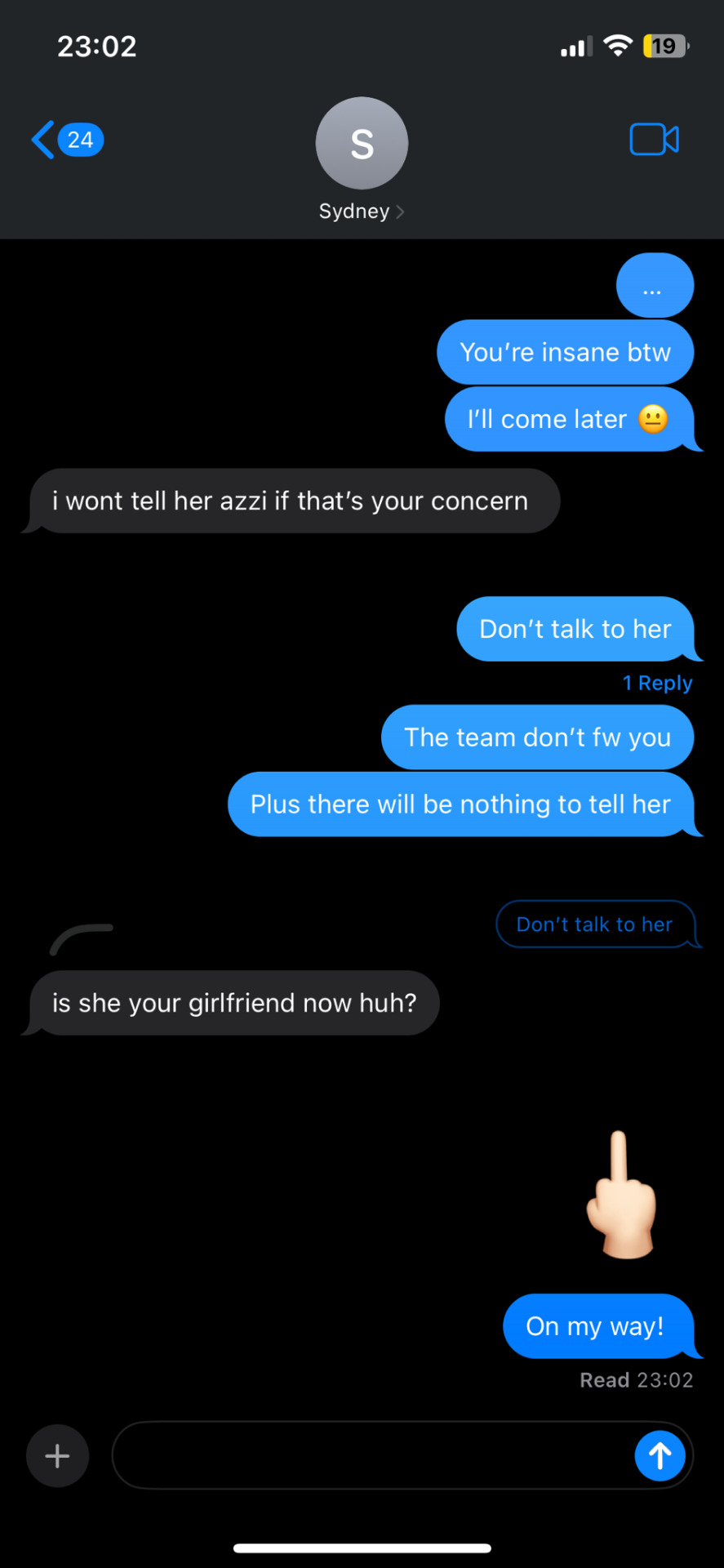The height and width of the screenshot is (1568, 724).
Task: Open the plus attachments menu
Action: 57,1456
